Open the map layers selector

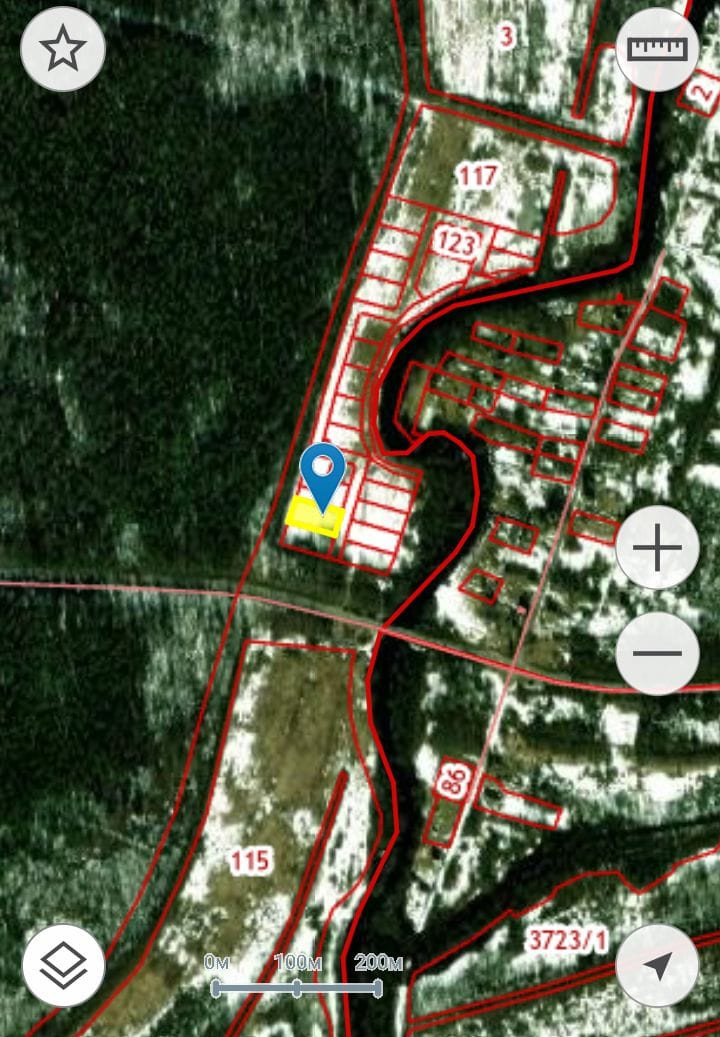coord(63,965)
